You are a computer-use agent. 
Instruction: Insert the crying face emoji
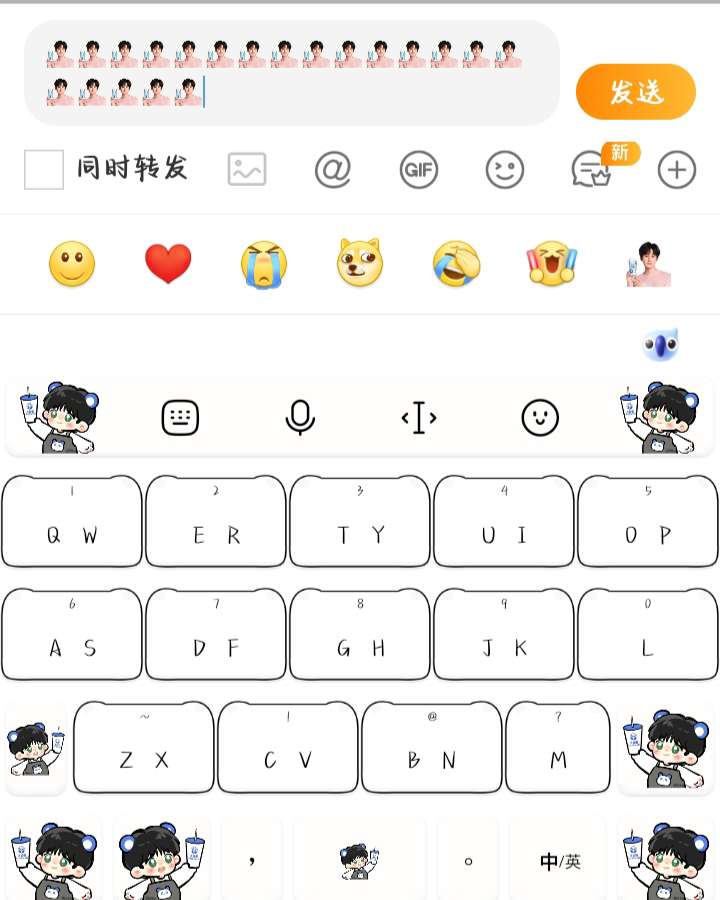click(x=264, y=265)
